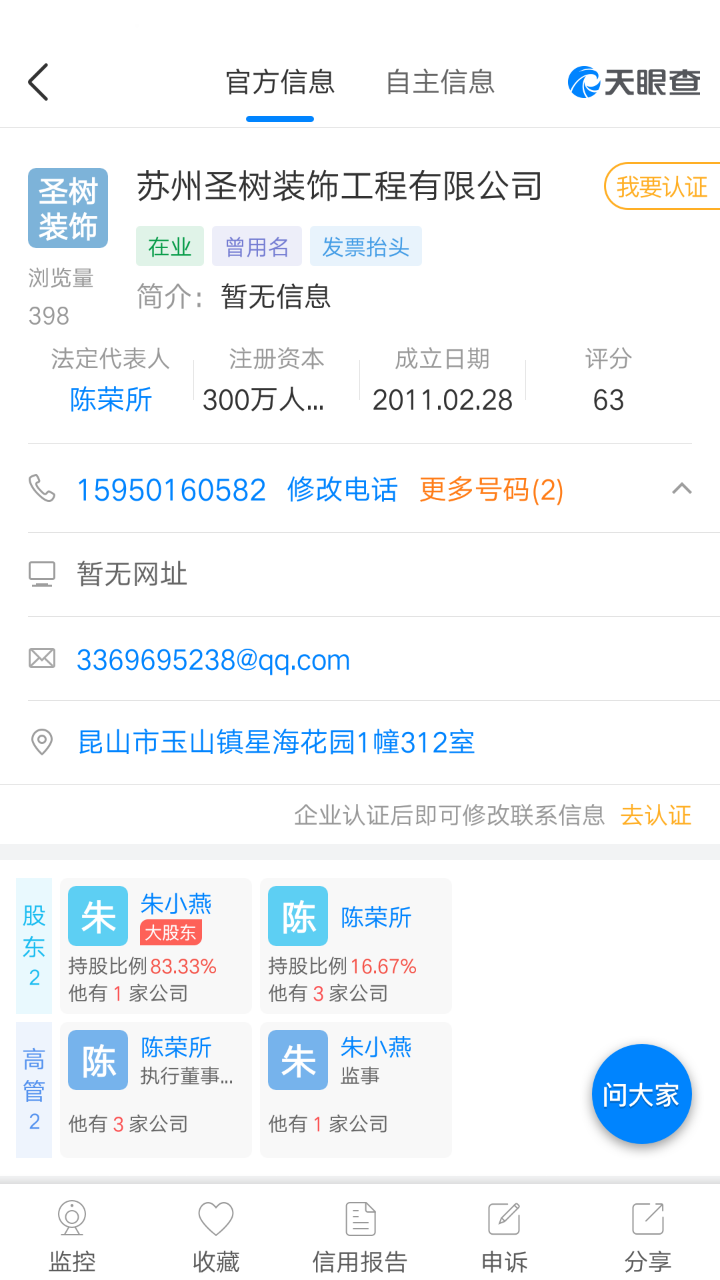Select the 官方信息 tab
Screen dimensions: 720x1280
[280, 82]
